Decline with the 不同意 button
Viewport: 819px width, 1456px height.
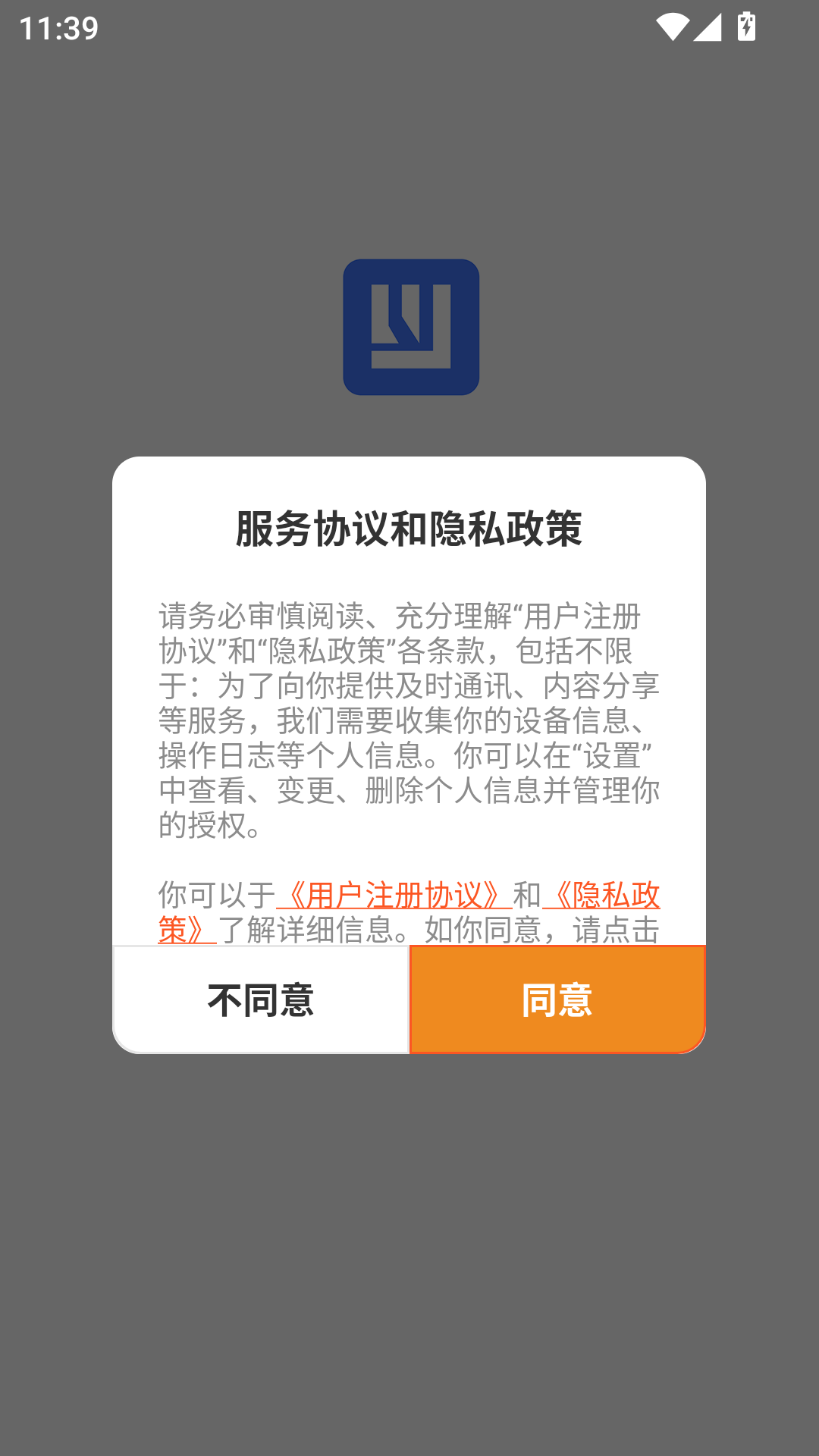261,999
